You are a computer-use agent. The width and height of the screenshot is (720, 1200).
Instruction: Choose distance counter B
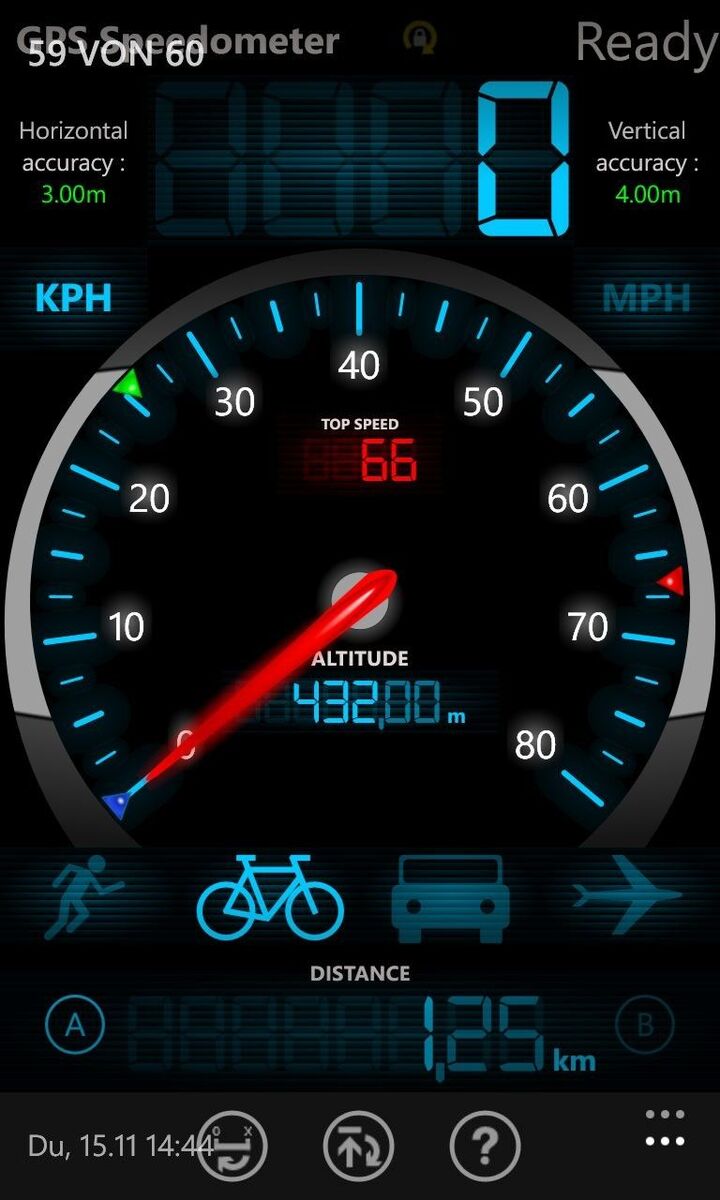tap(645, 1025)
